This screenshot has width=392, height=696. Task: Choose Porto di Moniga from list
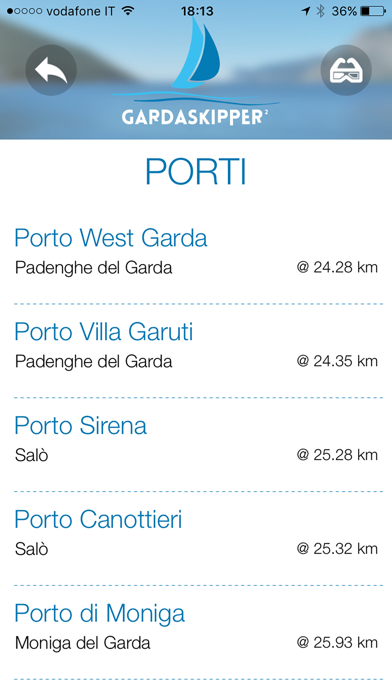(196, 633)
